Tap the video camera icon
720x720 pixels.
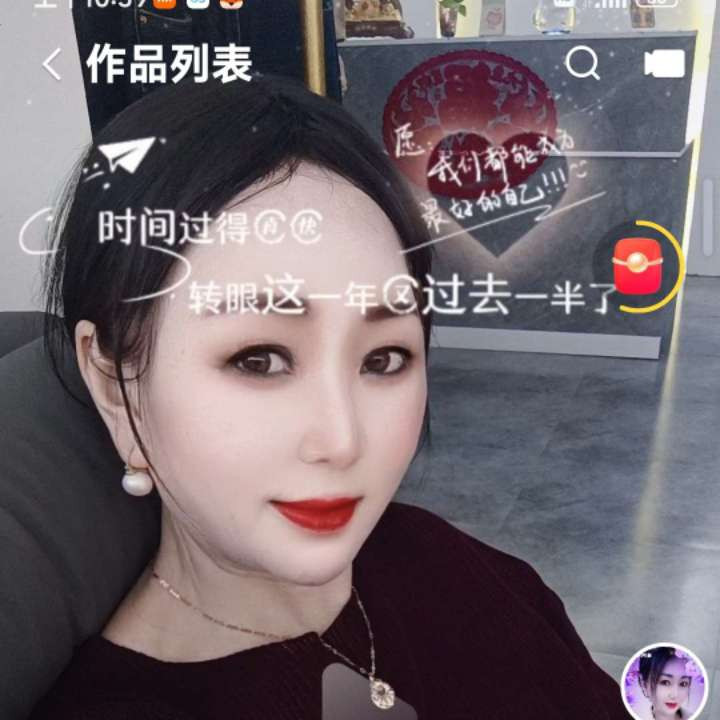664,64
